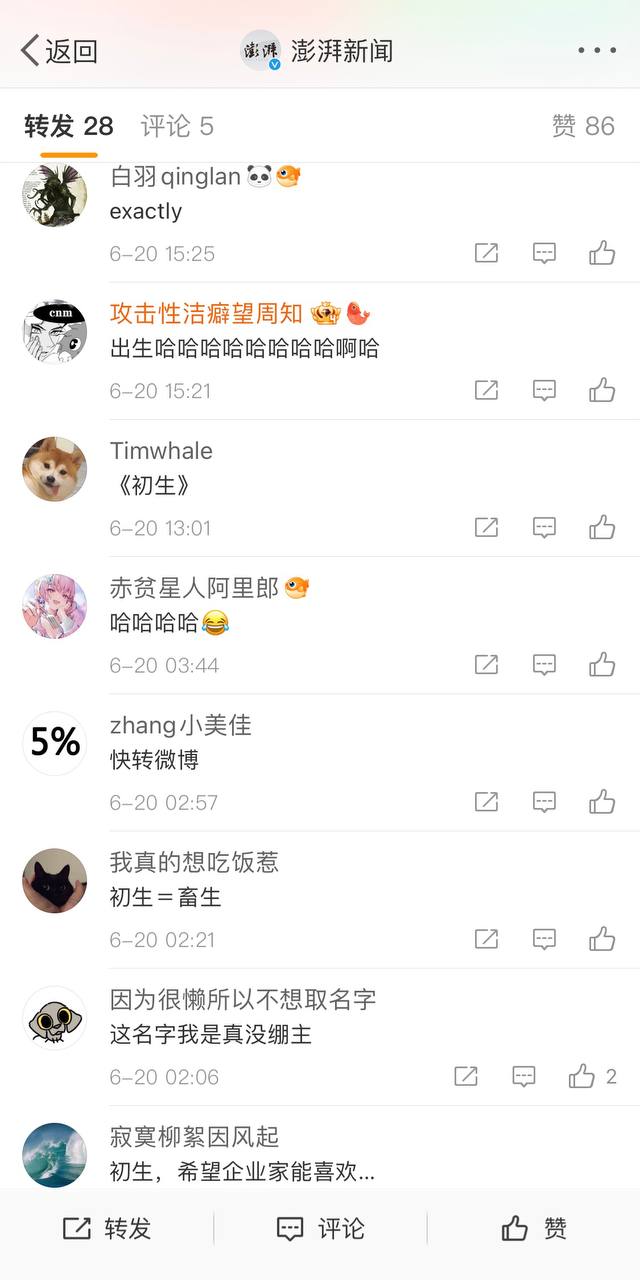Switch to the 赞 86 tab
This screenshot has height=1280, width=640.
click(x=583, y=126)
